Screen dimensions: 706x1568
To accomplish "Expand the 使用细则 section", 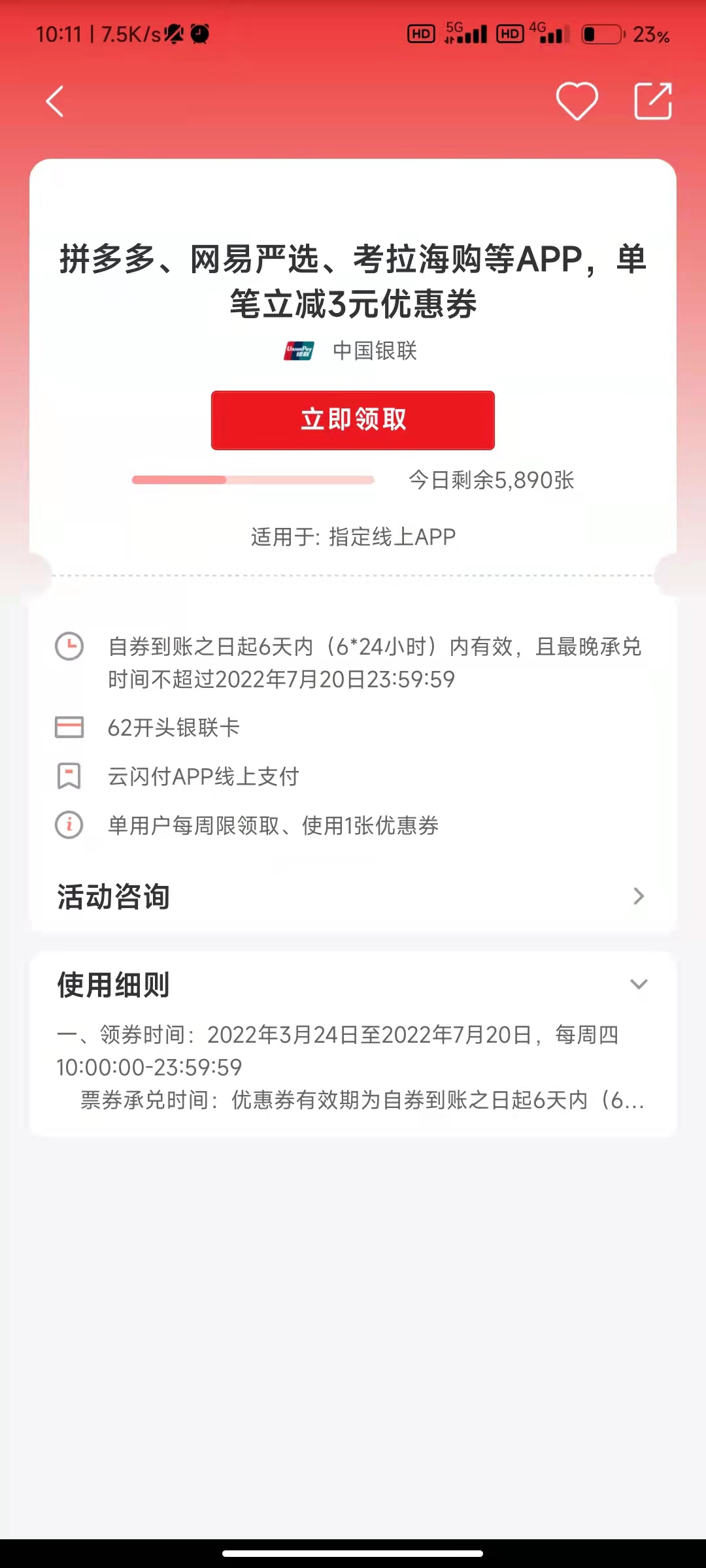I will coord(638,985).
